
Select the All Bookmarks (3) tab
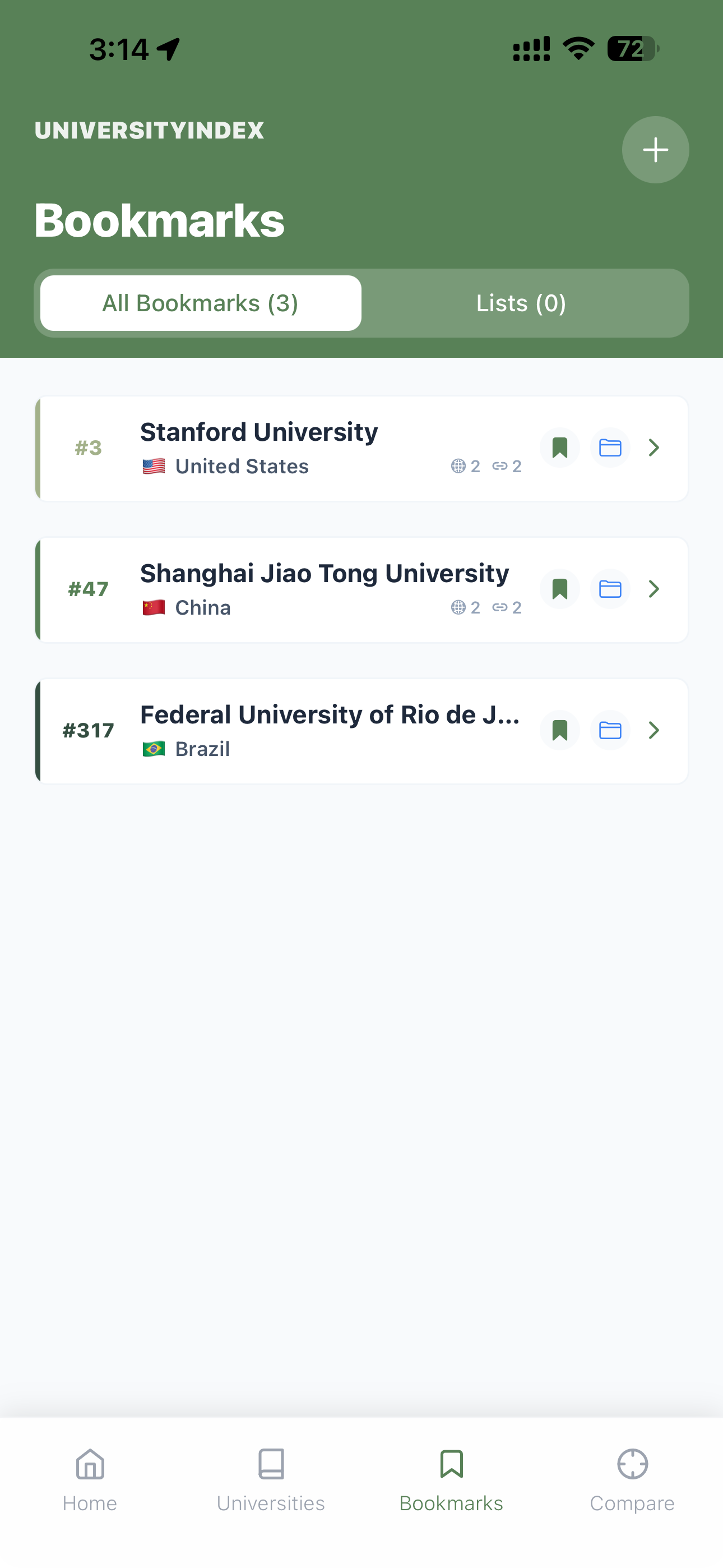pos(200,302)
